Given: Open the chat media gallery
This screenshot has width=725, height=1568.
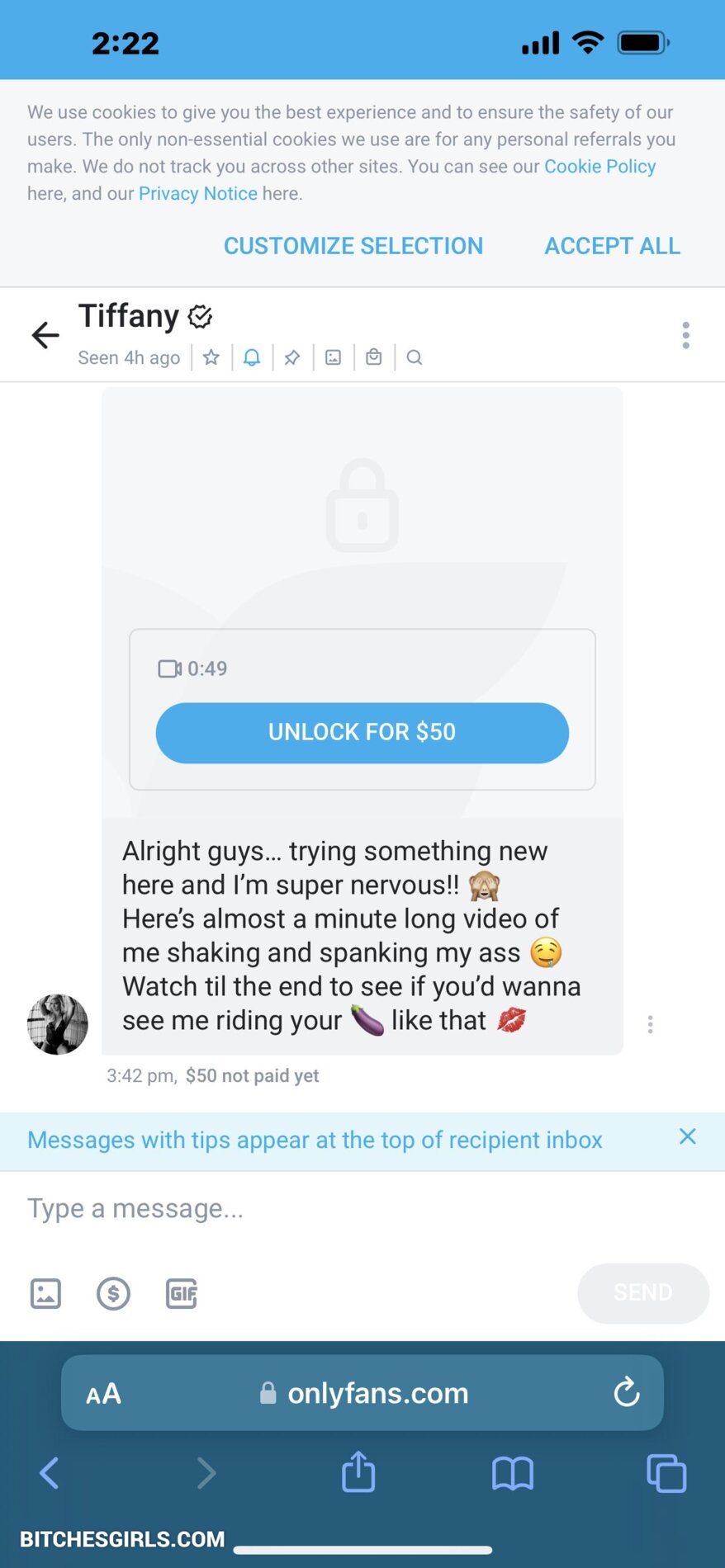Looking at the screenshot, I should (x=333, y=357).
